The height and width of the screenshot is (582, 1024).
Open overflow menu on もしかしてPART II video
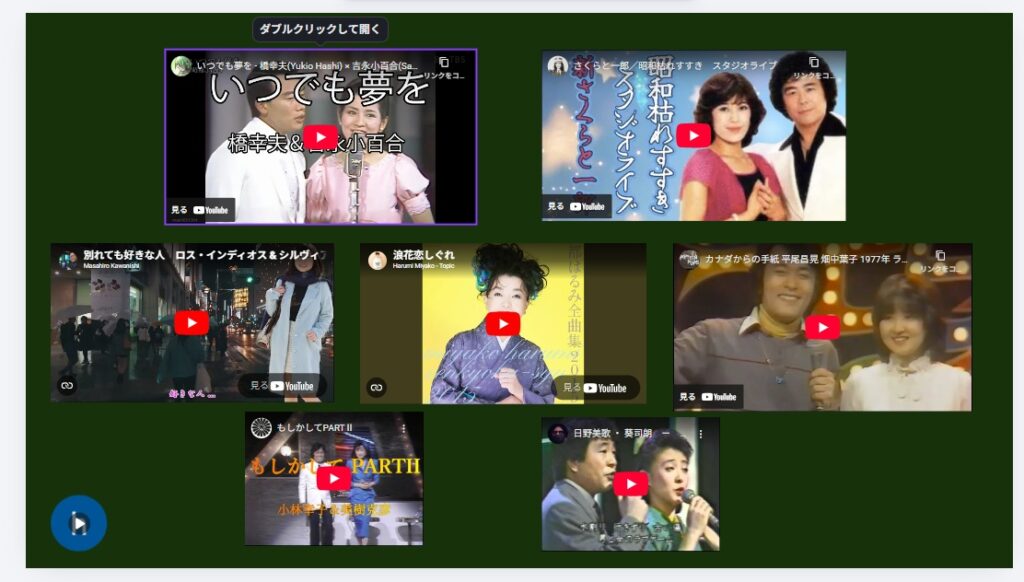403,428
